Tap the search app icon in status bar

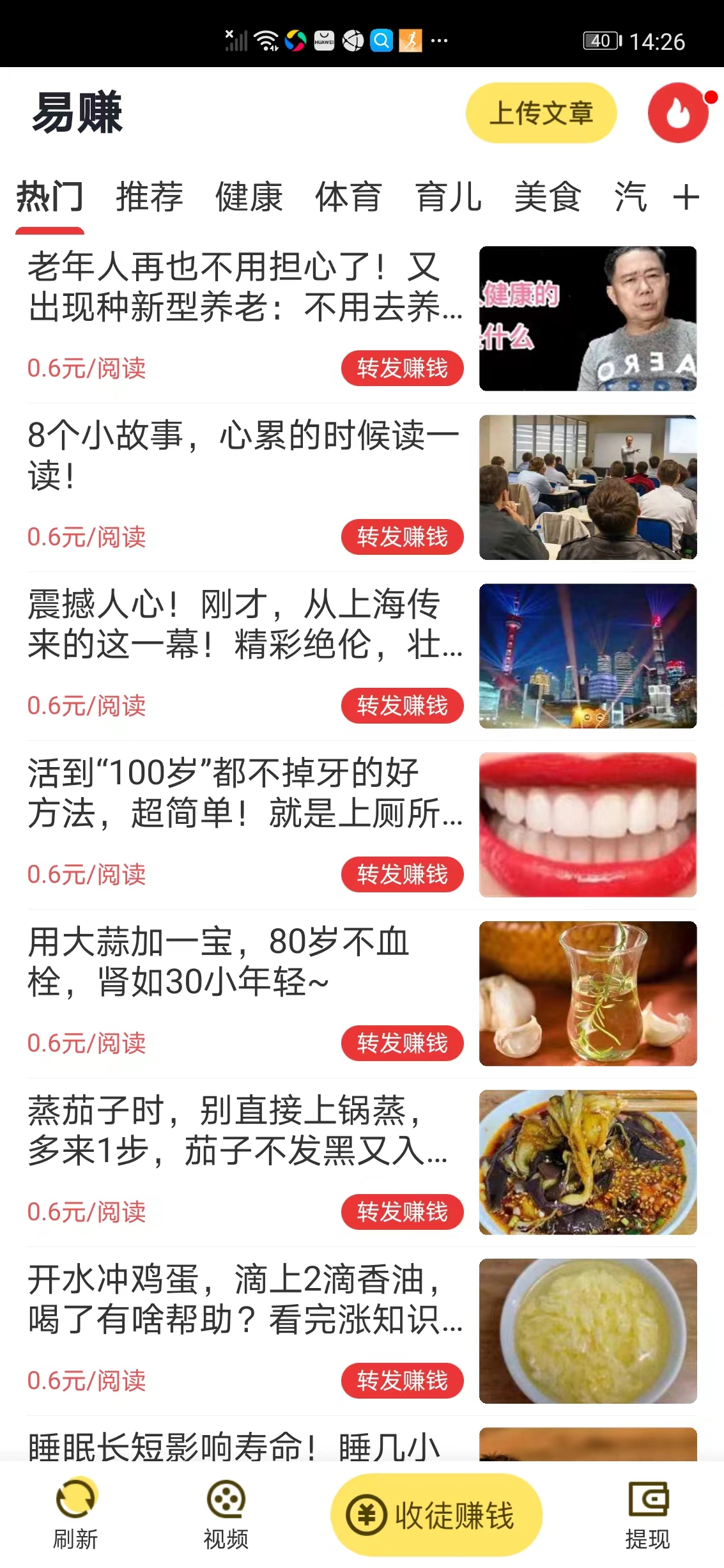click(x=381, y=40)
